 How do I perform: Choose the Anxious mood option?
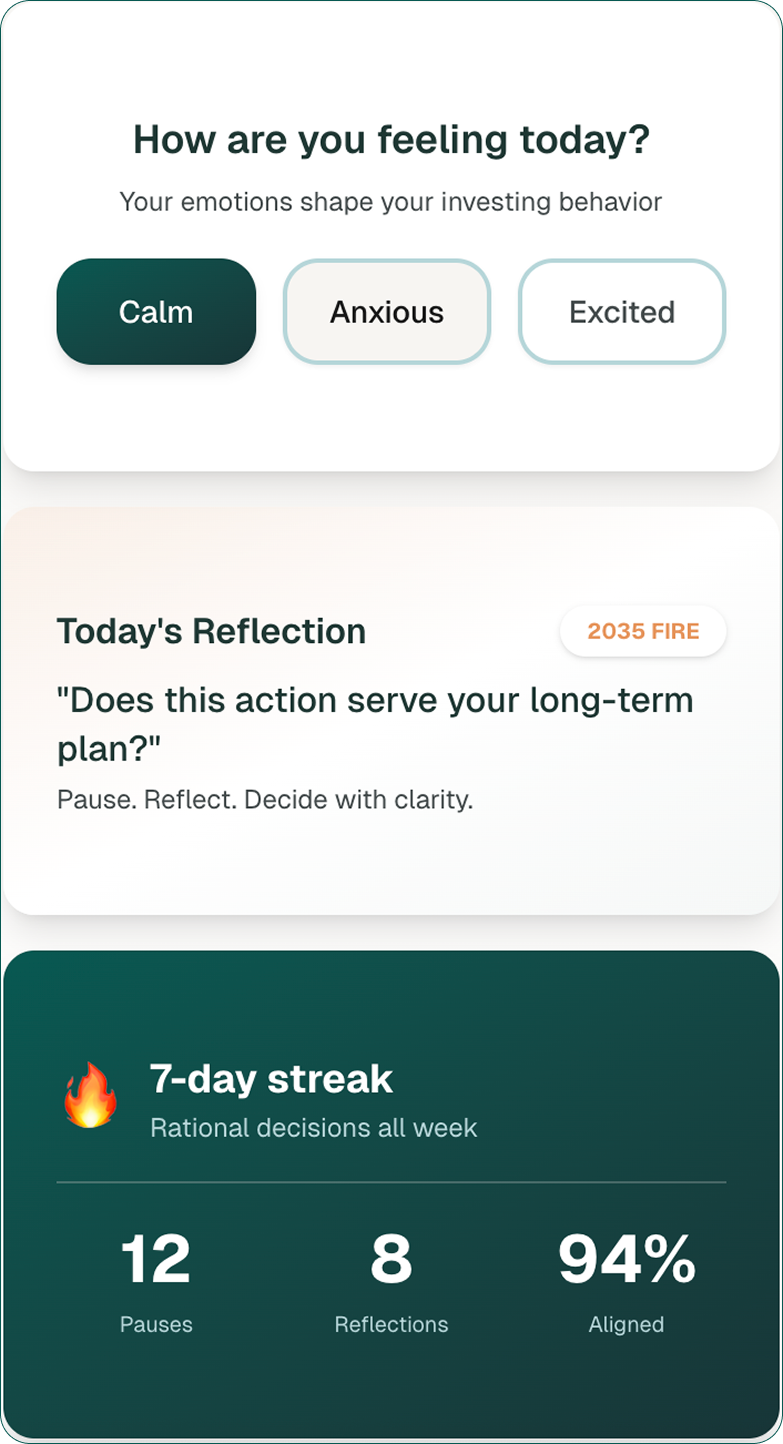[x=386, y=311]
